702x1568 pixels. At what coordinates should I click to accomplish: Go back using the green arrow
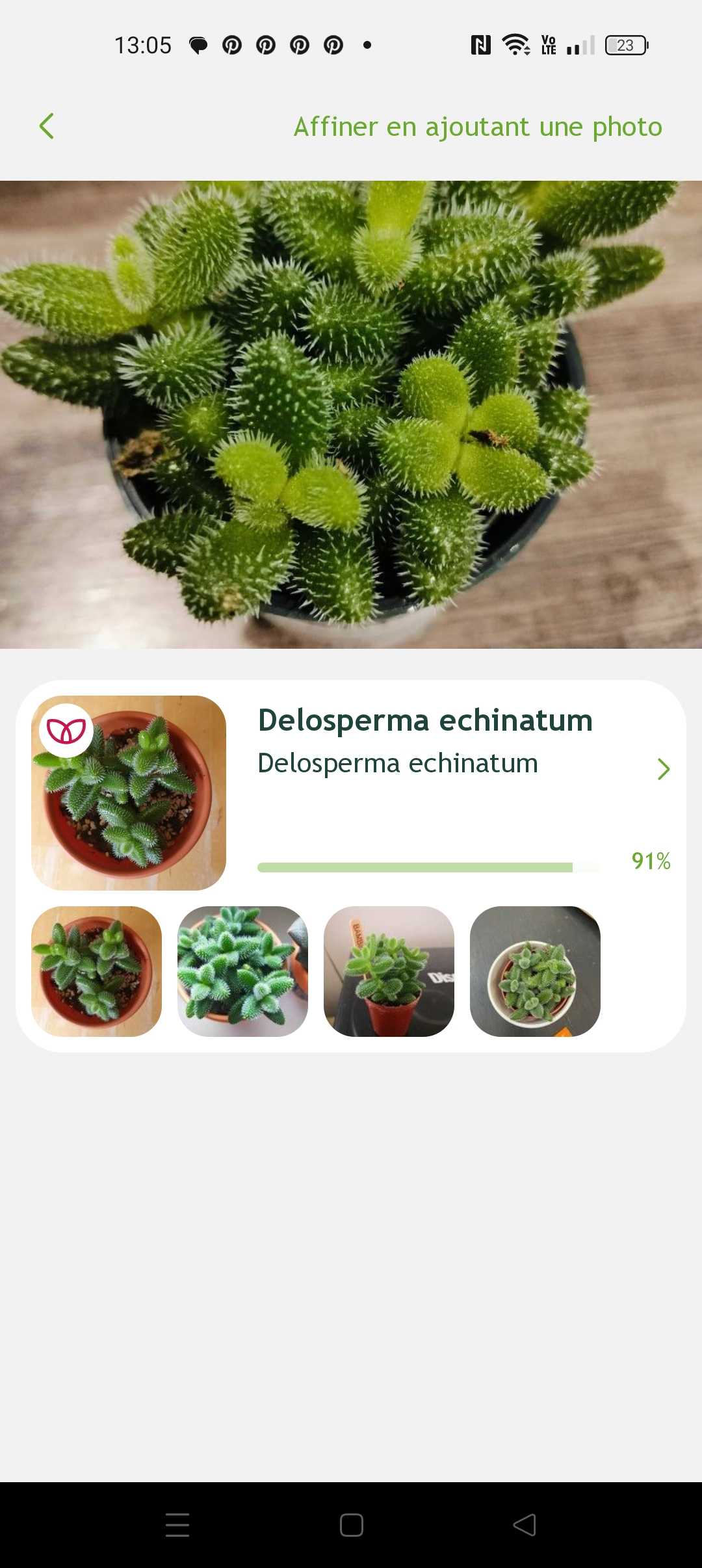pos(47,126)
